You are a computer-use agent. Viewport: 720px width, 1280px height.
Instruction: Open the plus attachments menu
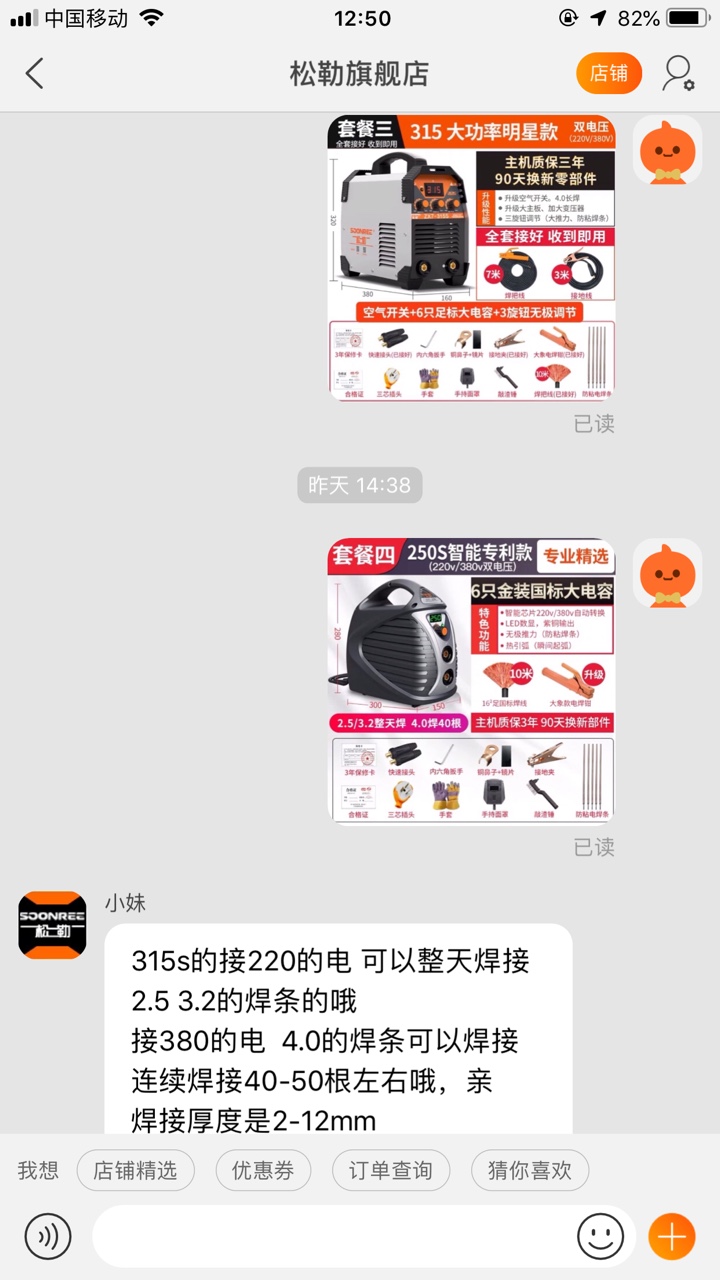pyautogui.click(x=671, y=1237)
